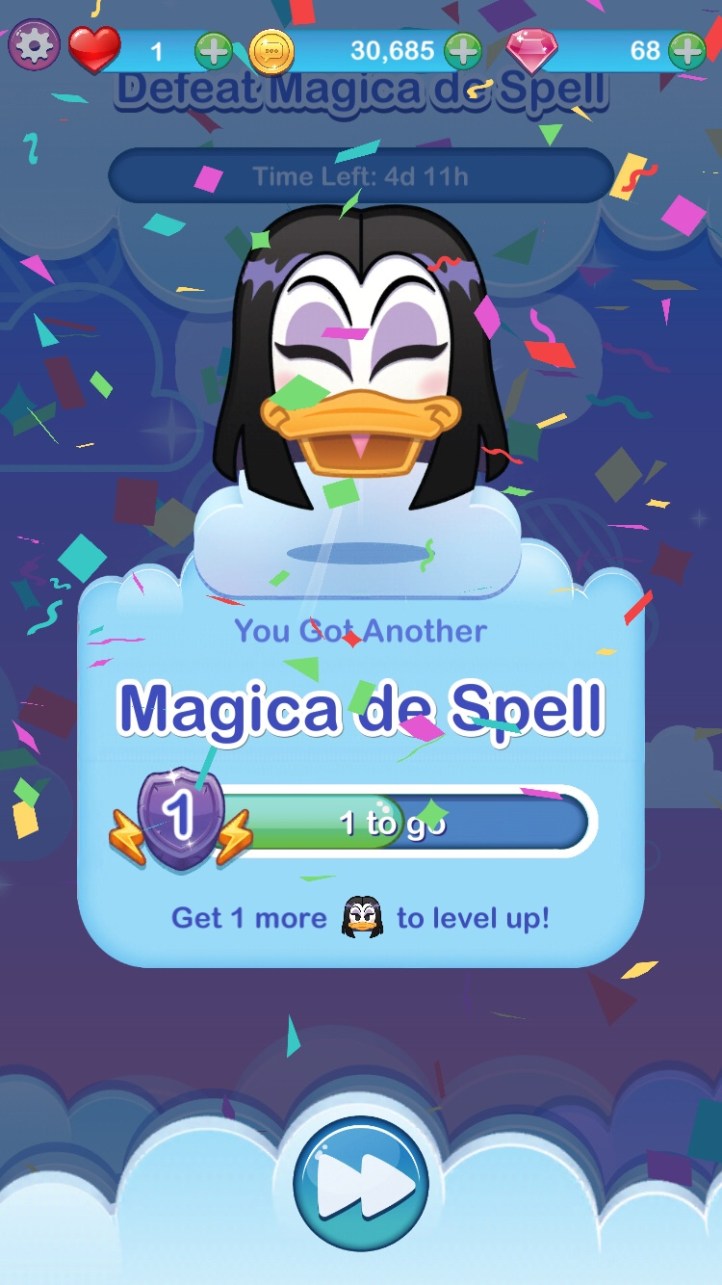Buy more coins with the plus button
The width and height of the screenshot is (722, 1285).
click(462, 50)
